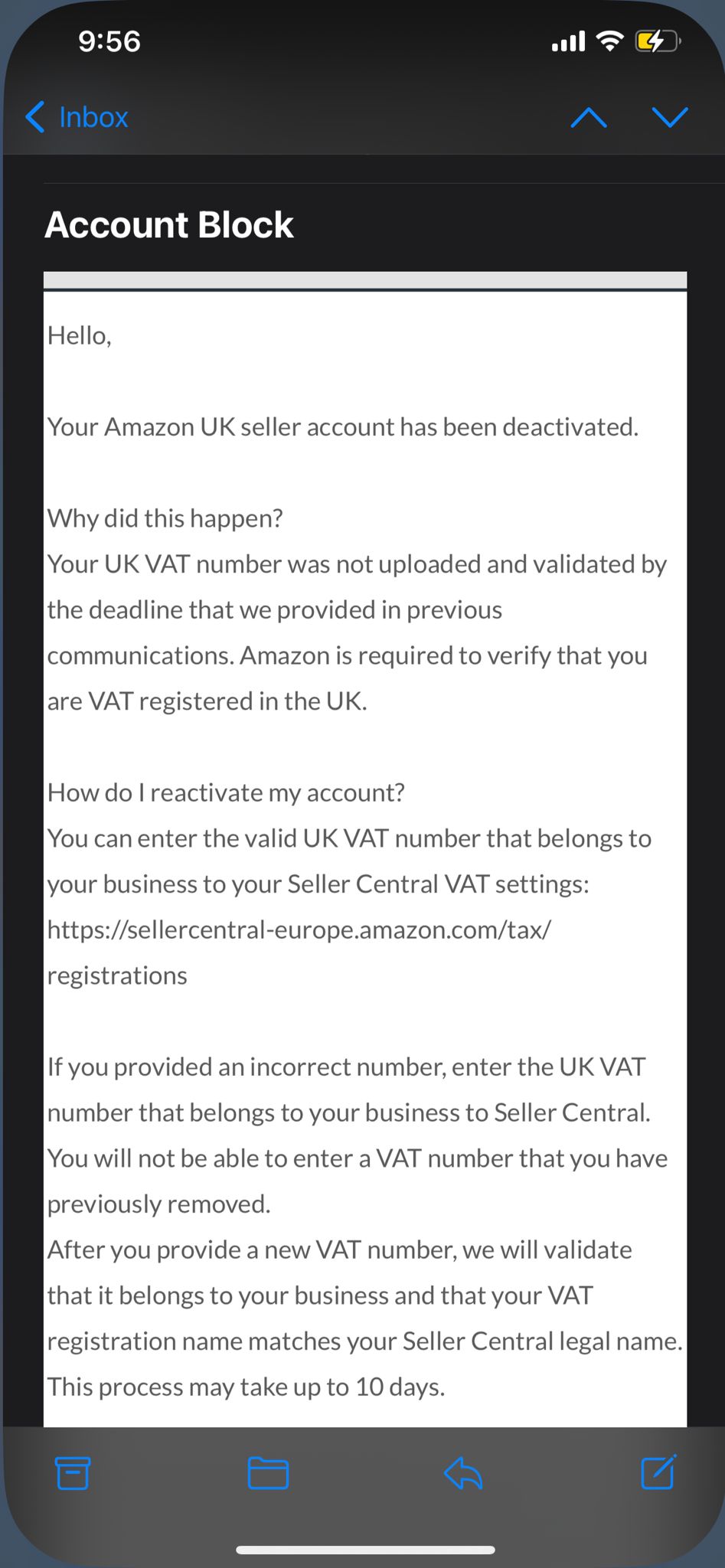Move this email to a folder

click(268, 1473)
